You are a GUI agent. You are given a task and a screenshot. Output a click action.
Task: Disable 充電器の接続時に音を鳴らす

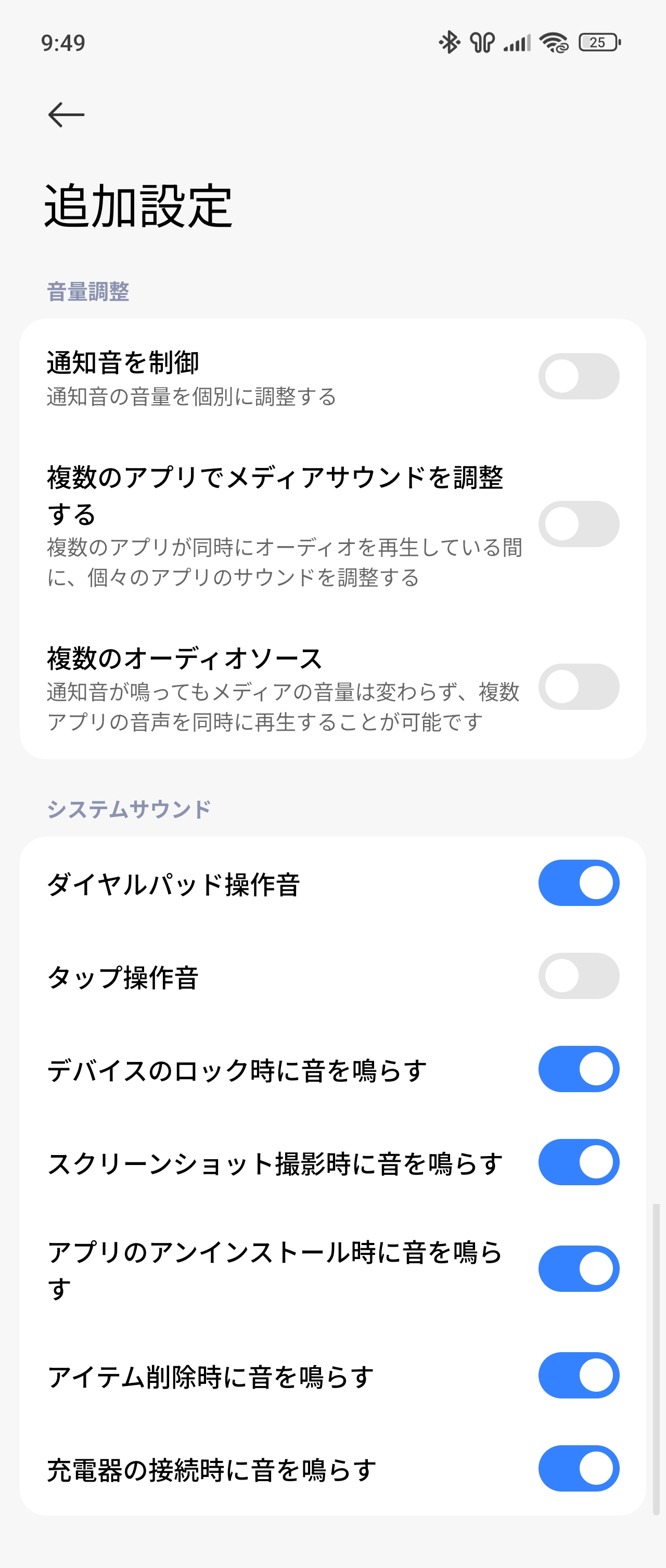pyautogui.click(x=579, y=1468)
